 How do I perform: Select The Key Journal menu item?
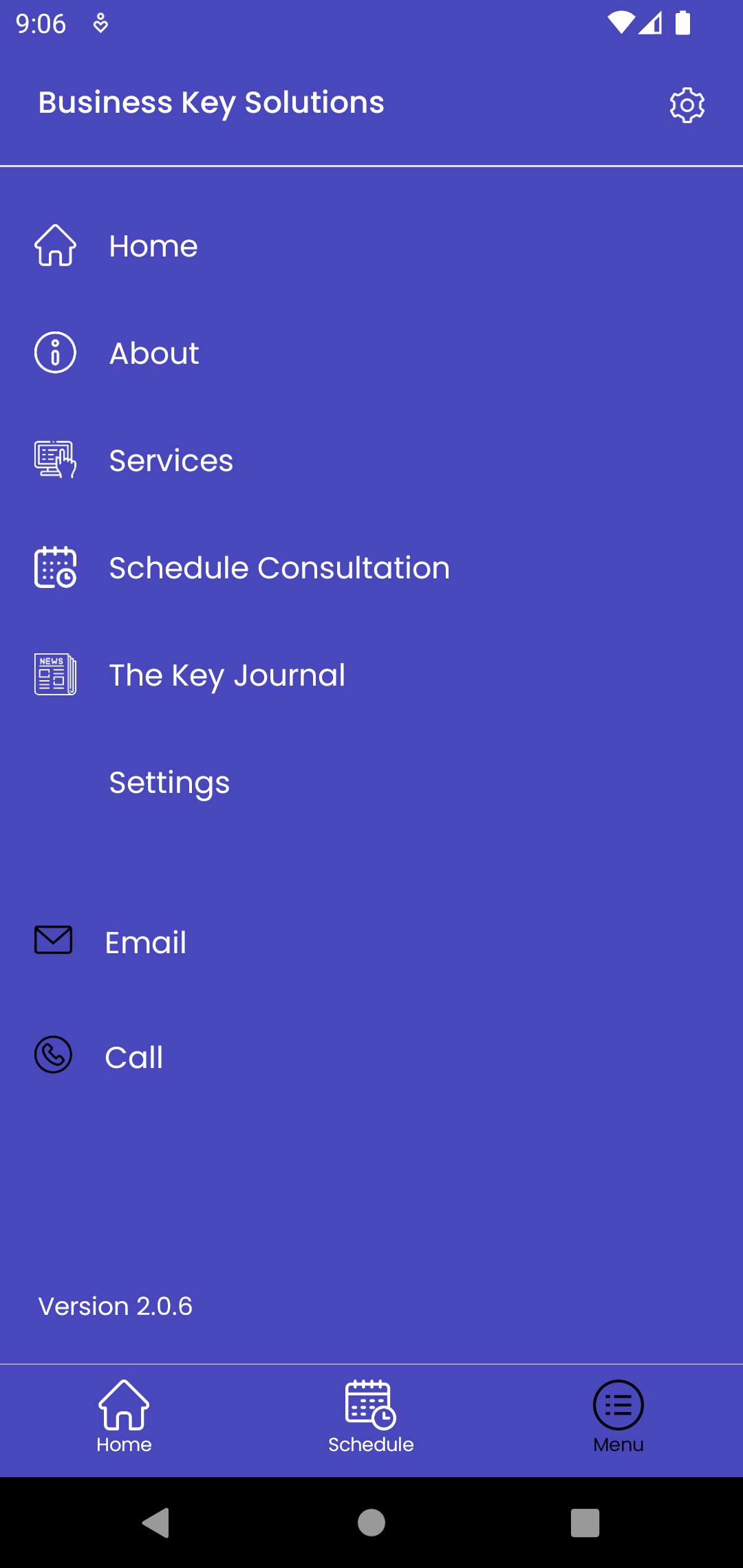pyautogui.click(x=227, y=675)
